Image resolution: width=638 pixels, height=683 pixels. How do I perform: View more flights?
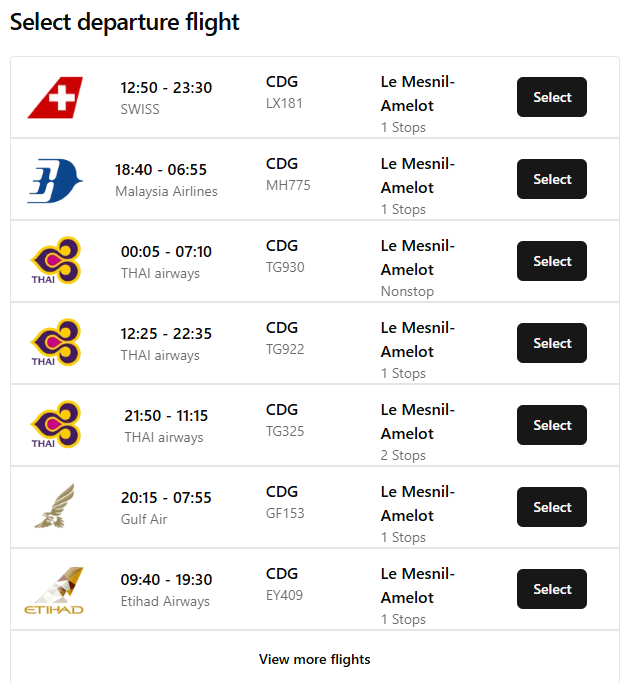[x=314, y=659]
